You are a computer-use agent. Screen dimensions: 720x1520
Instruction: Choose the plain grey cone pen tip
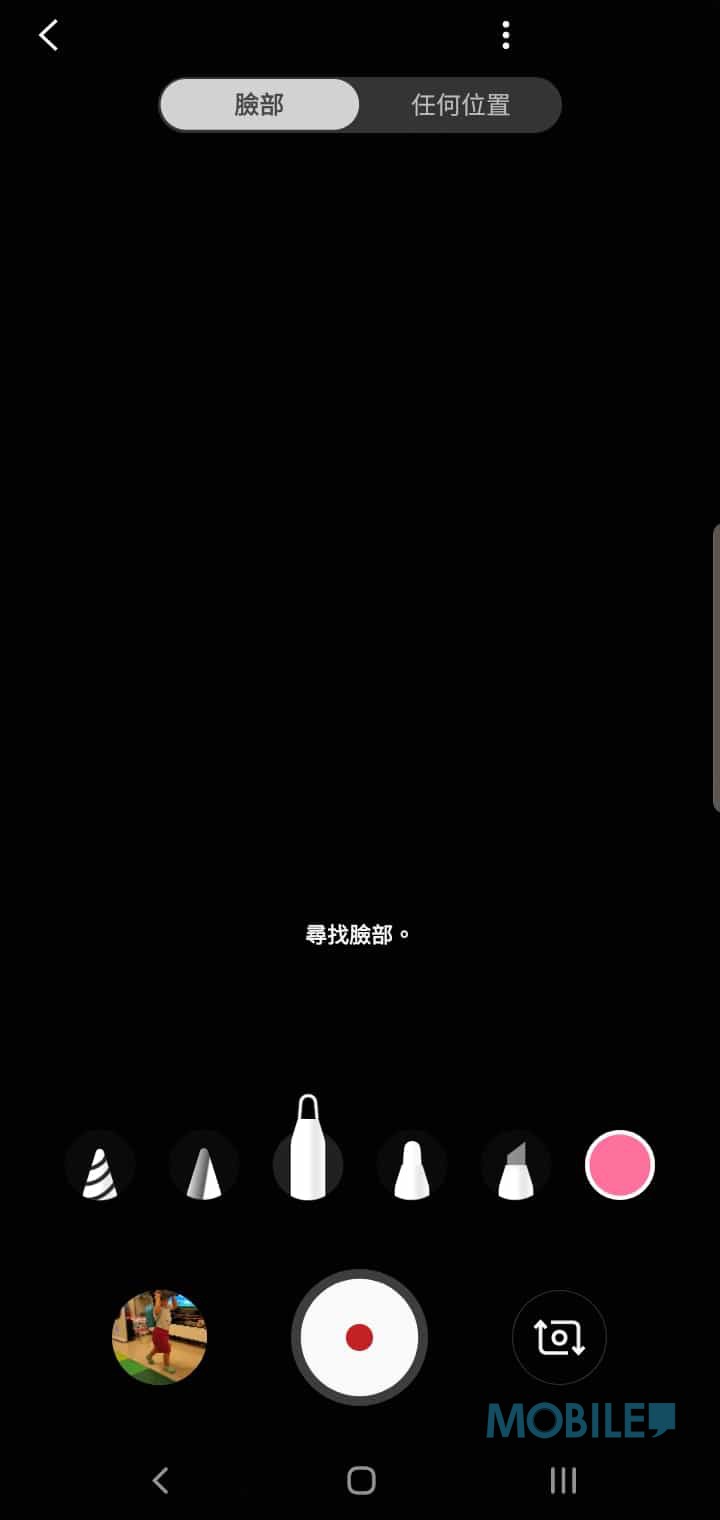pyautogui.click(x=204, y=1165)
